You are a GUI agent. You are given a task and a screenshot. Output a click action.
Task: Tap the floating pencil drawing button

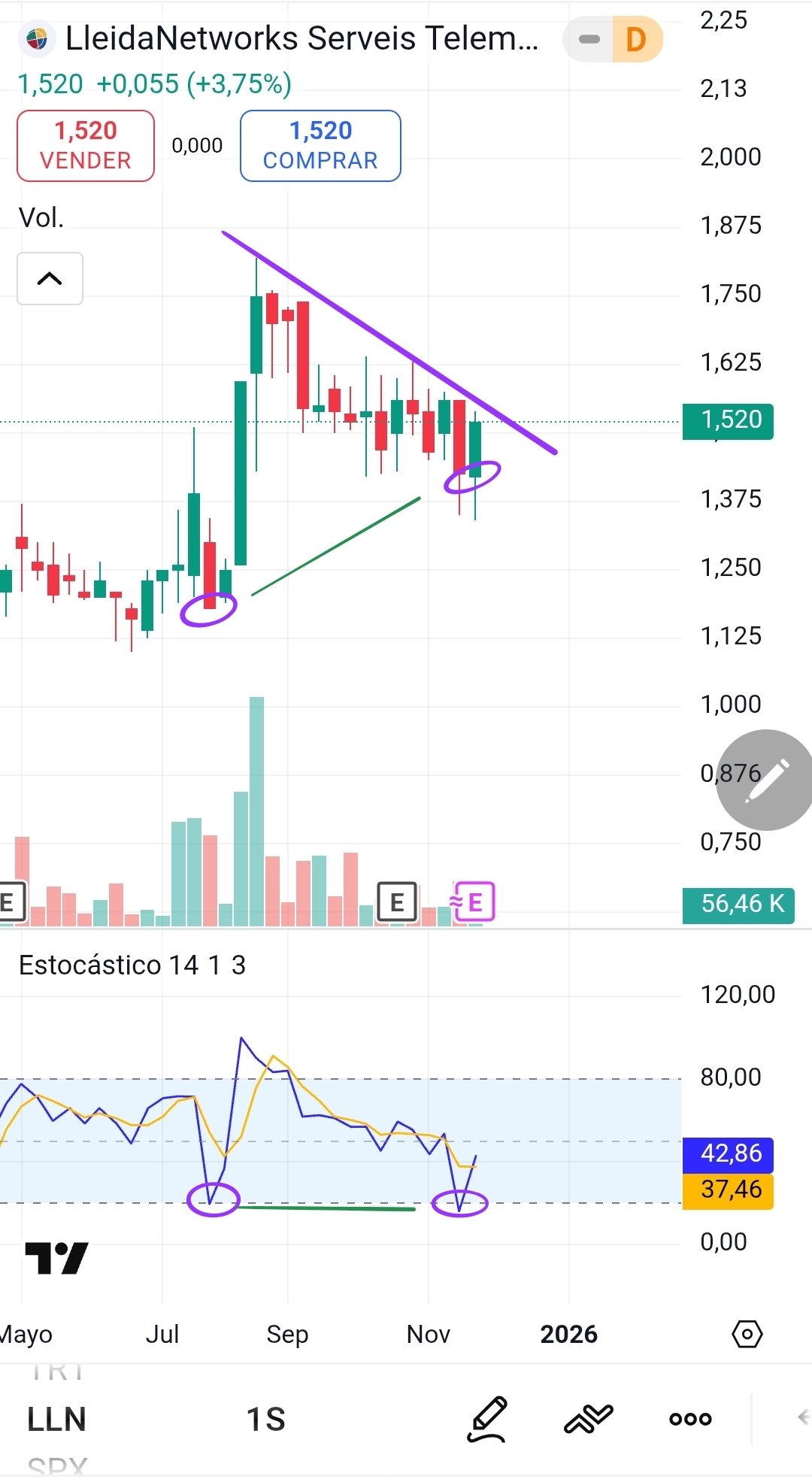(x=765, y=780)
